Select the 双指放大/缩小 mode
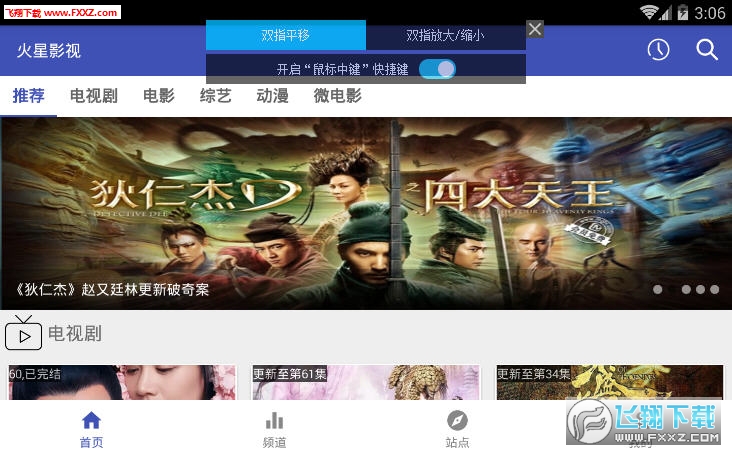This screenshot has height=457, width=732. [x=445, y=35]
